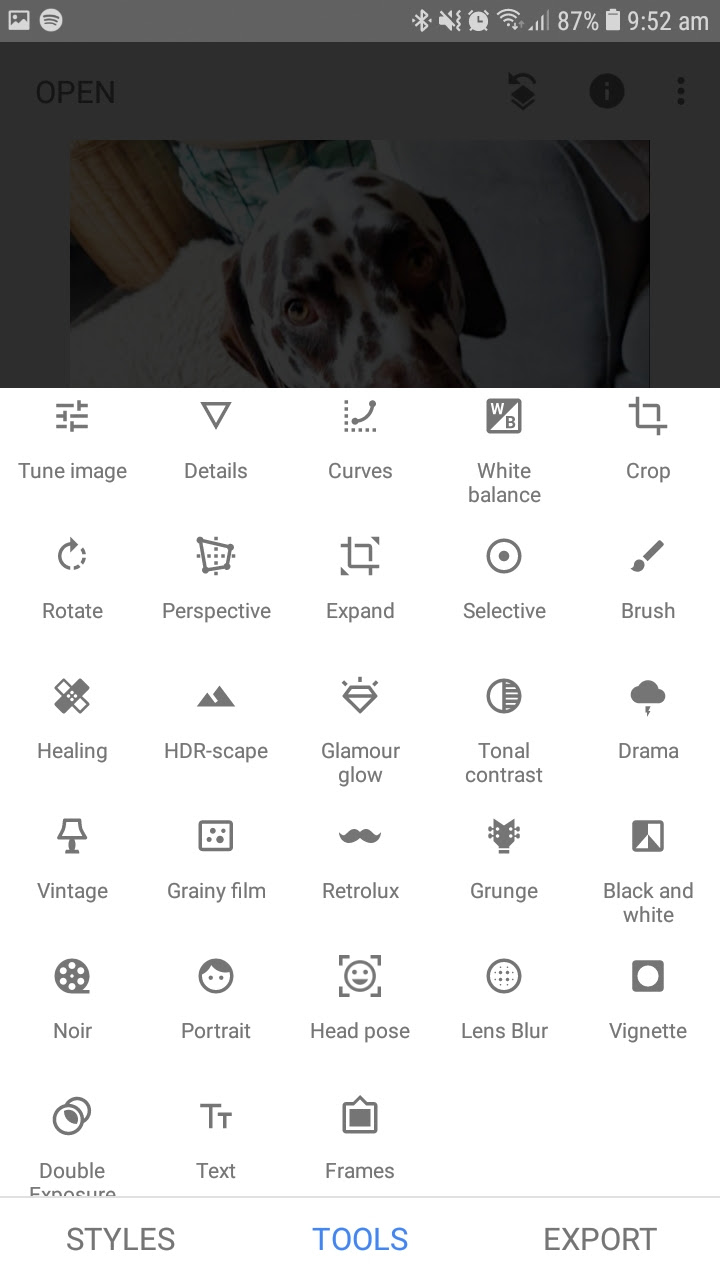Choose the Crop tool
Screen dimensions: 720x1280
[648, 440]
